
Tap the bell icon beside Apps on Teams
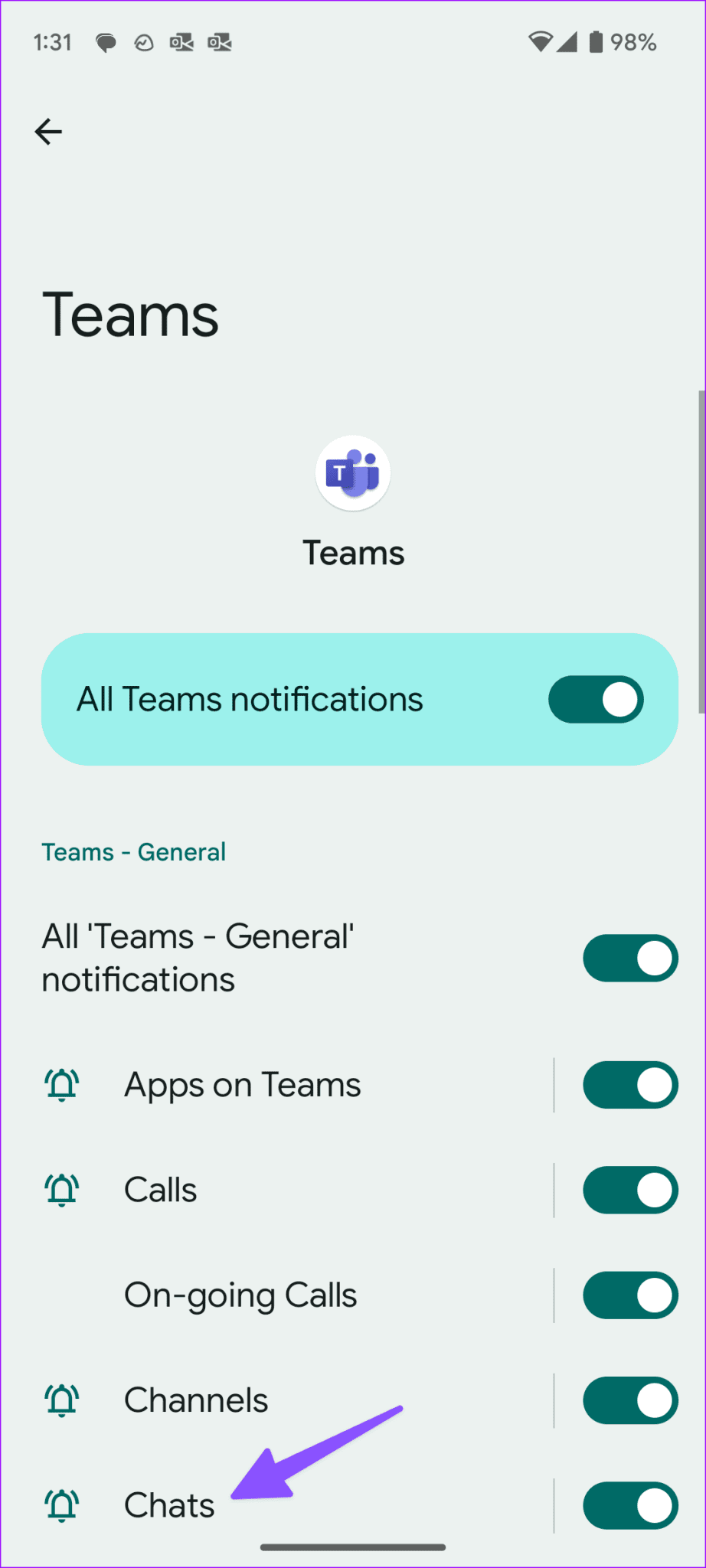pyautogui.click(x=62, y=1085)
